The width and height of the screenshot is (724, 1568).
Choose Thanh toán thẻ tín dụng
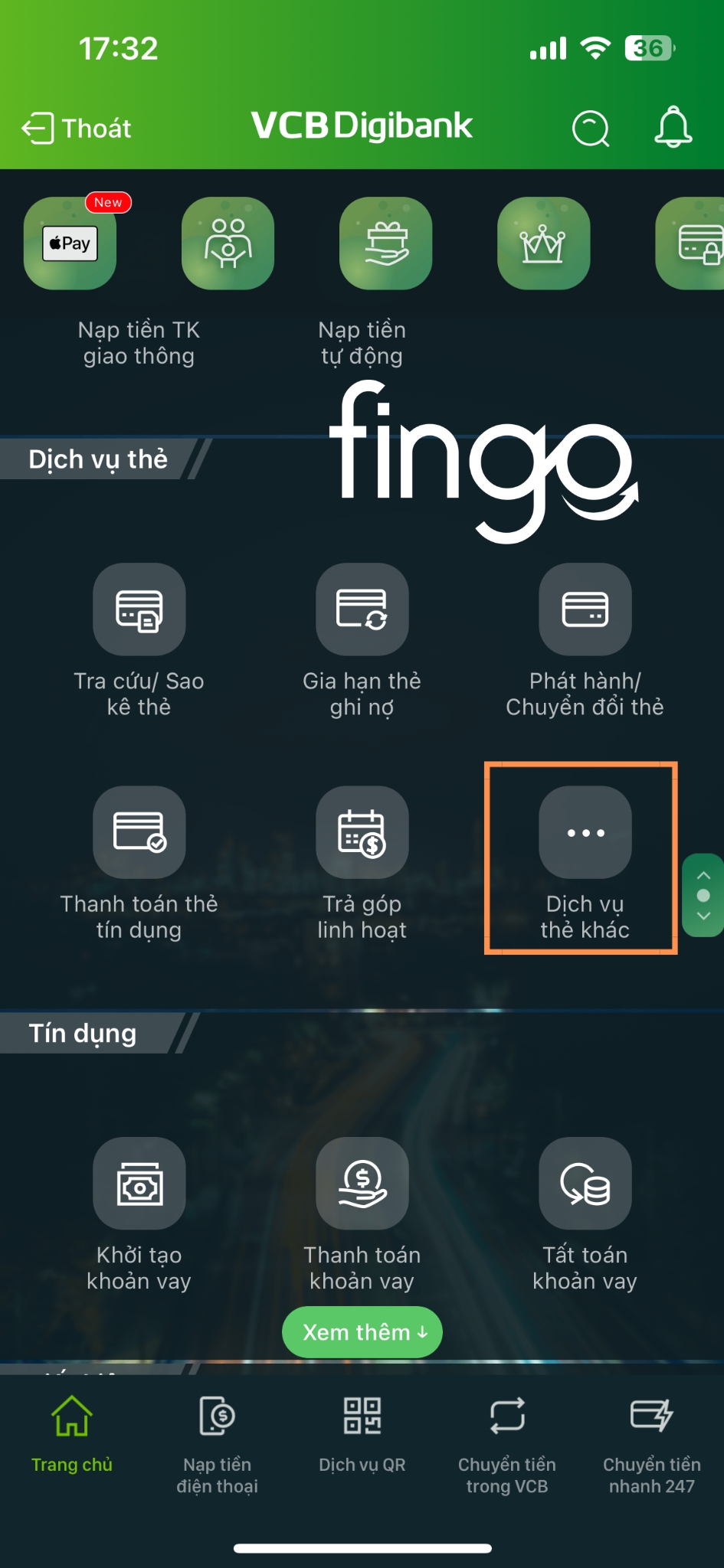[x=139, y=863]
